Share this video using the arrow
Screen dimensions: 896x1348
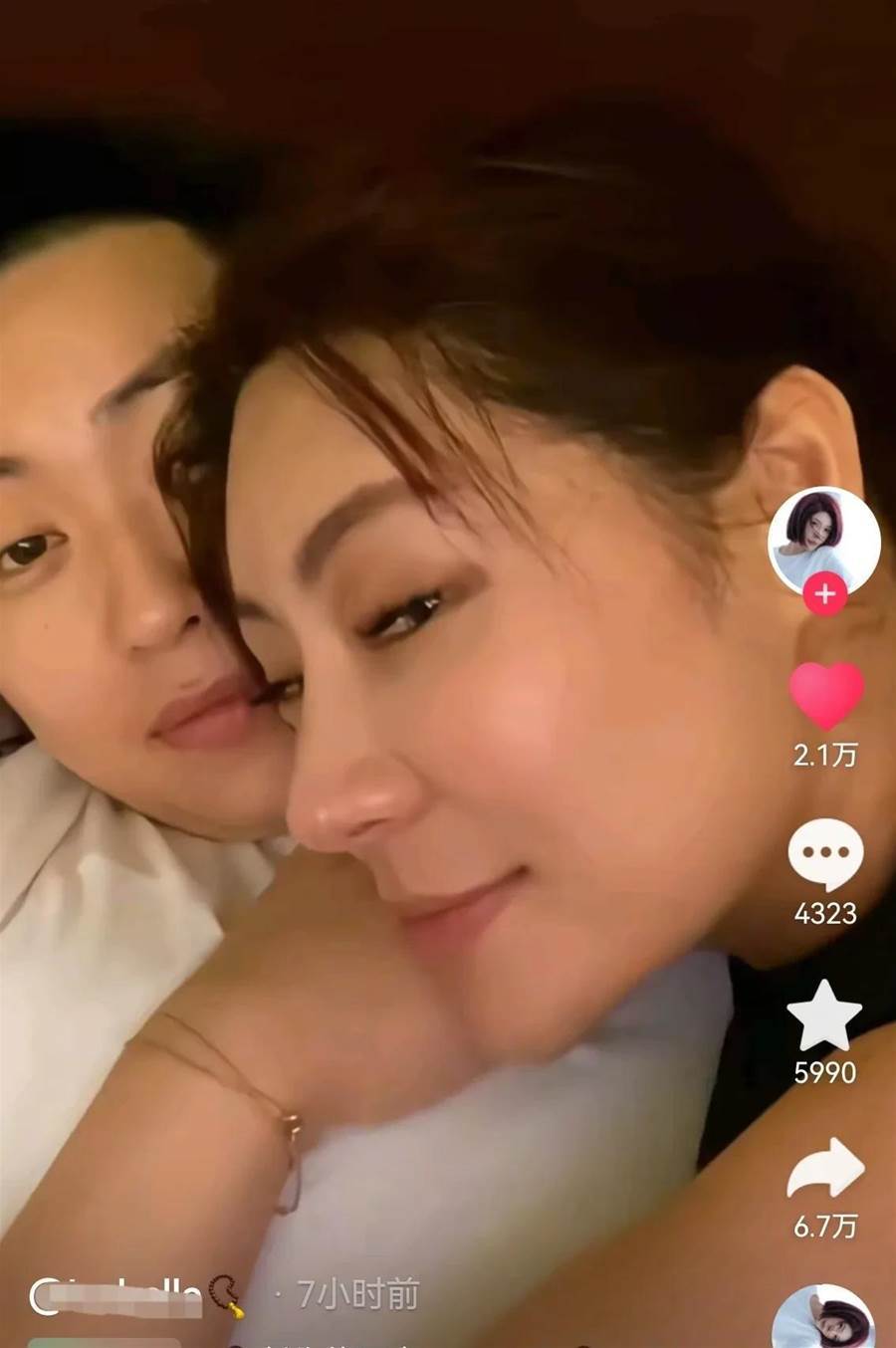[825, 1168]
